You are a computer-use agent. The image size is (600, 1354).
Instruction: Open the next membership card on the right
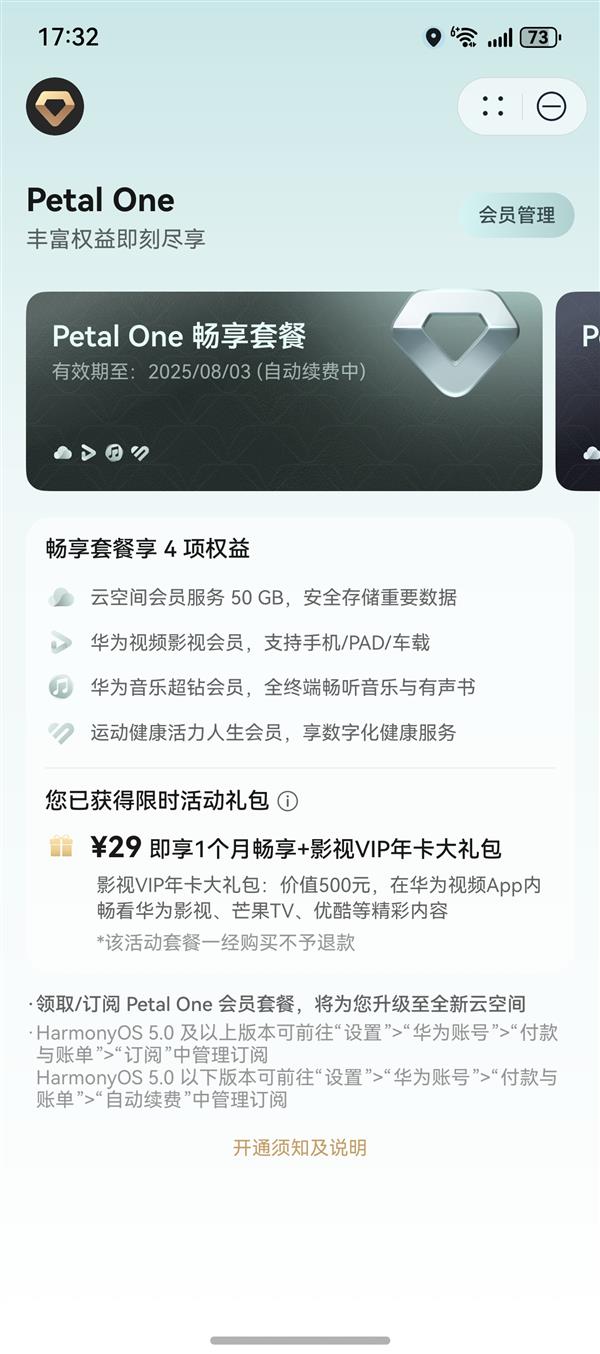click(580, 391)
